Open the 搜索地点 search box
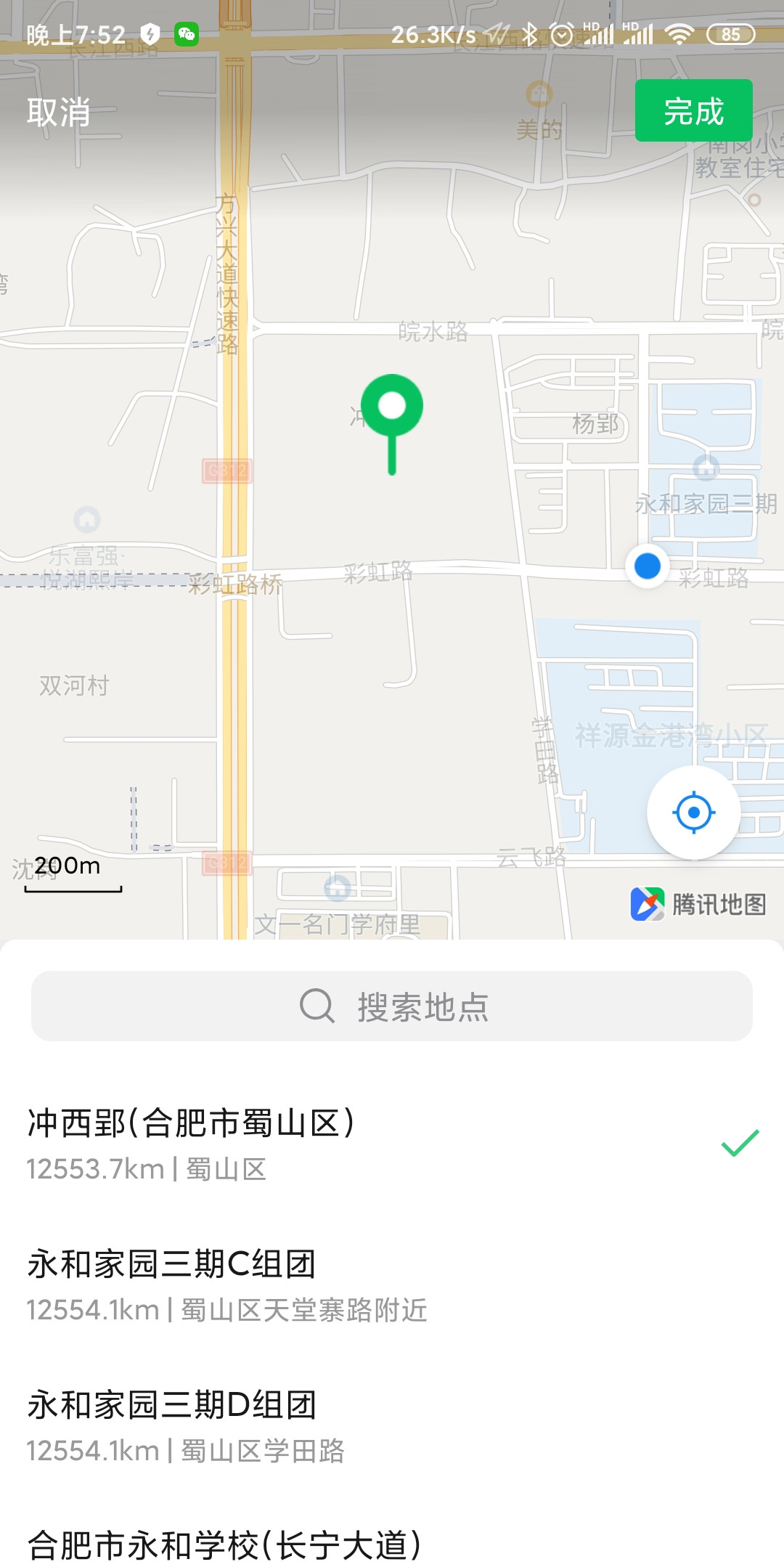784x1567 pixels. (x=392, y=1006)
